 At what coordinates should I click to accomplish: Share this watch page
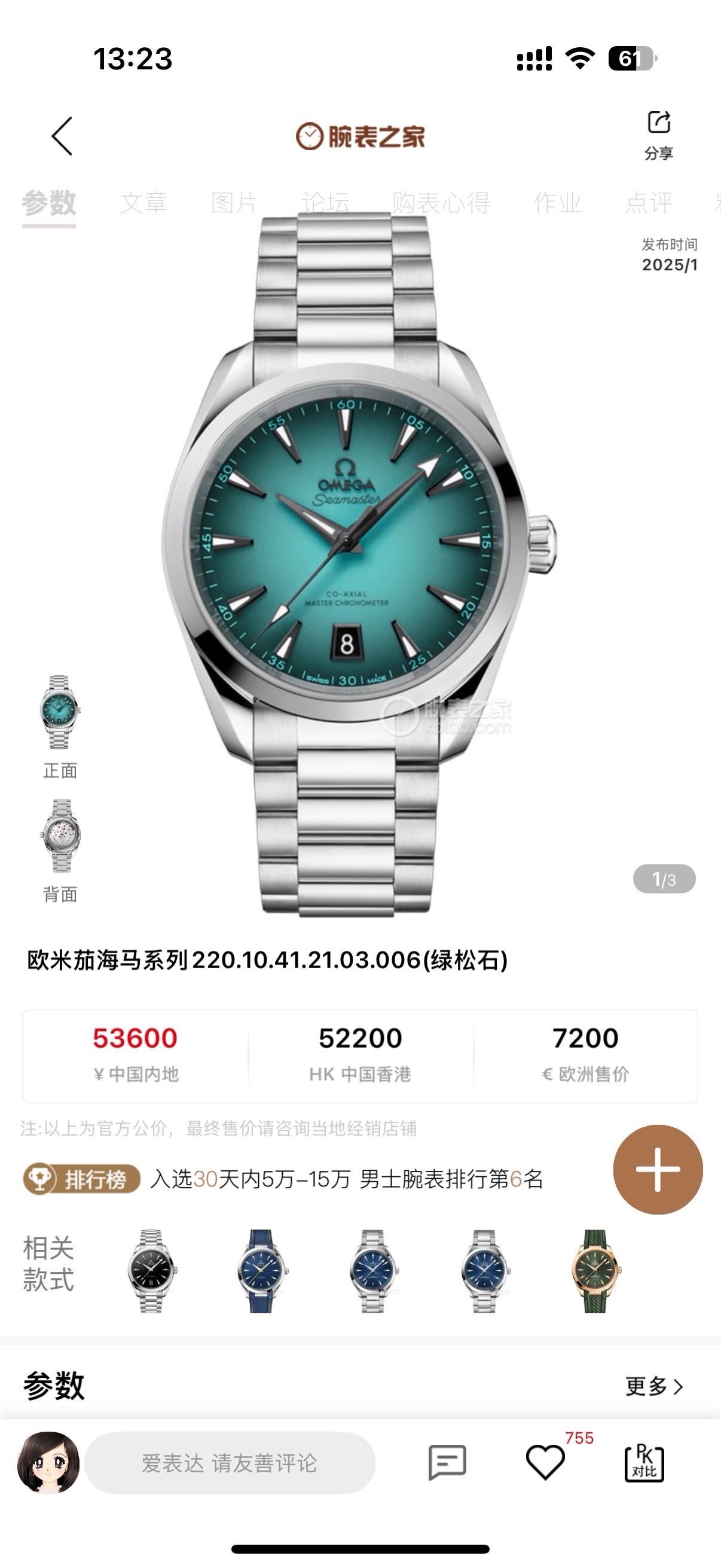[x=658, y=135]
